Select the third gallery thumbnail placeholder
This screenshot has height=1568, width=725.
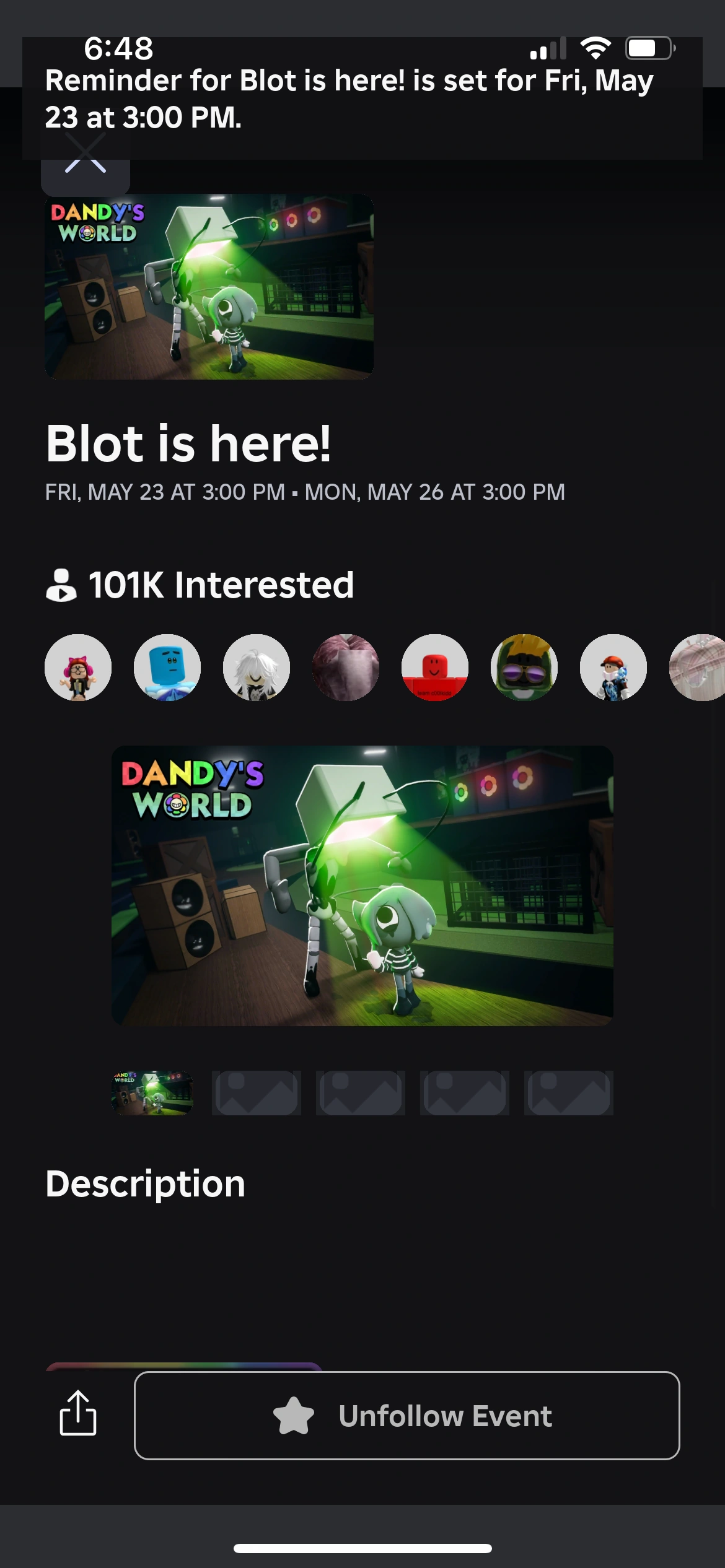point(361,1093)
